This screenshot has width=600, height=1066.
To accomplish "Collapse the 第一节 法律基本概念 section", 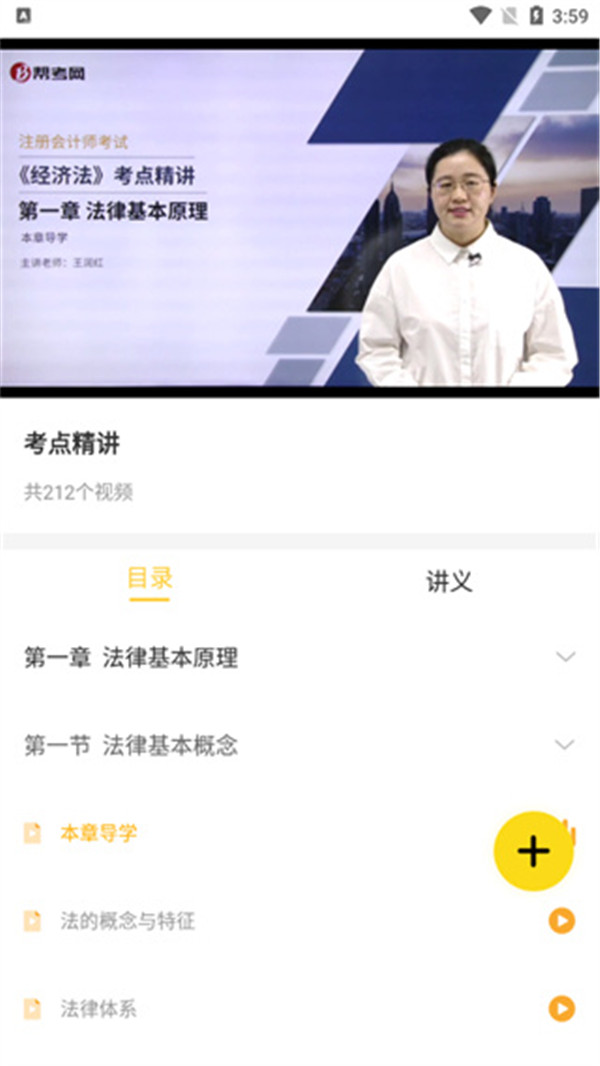I will point(565,745).
